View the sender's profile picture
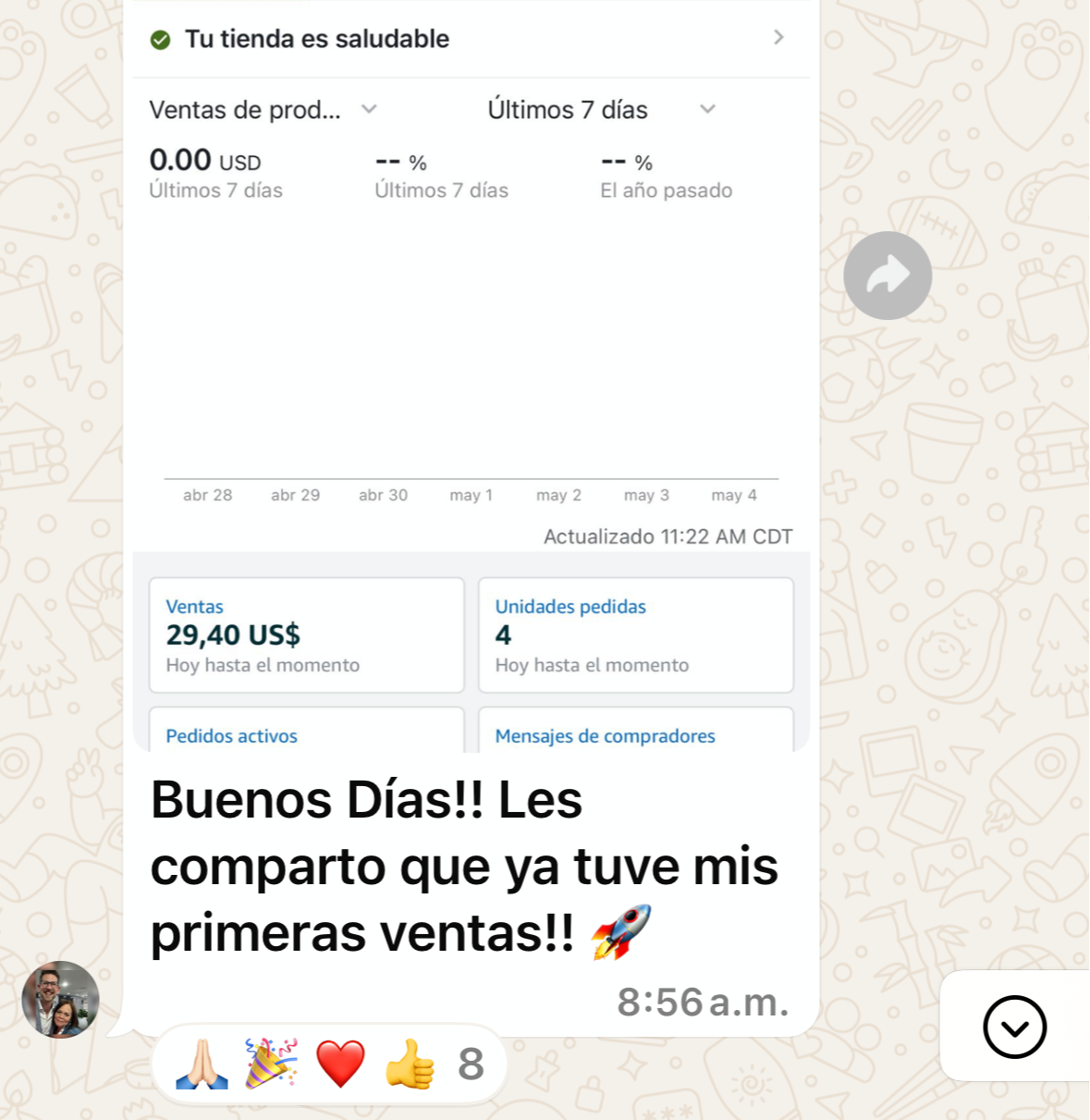This screenshot has width=1090, height=1120. (61, 1000)
